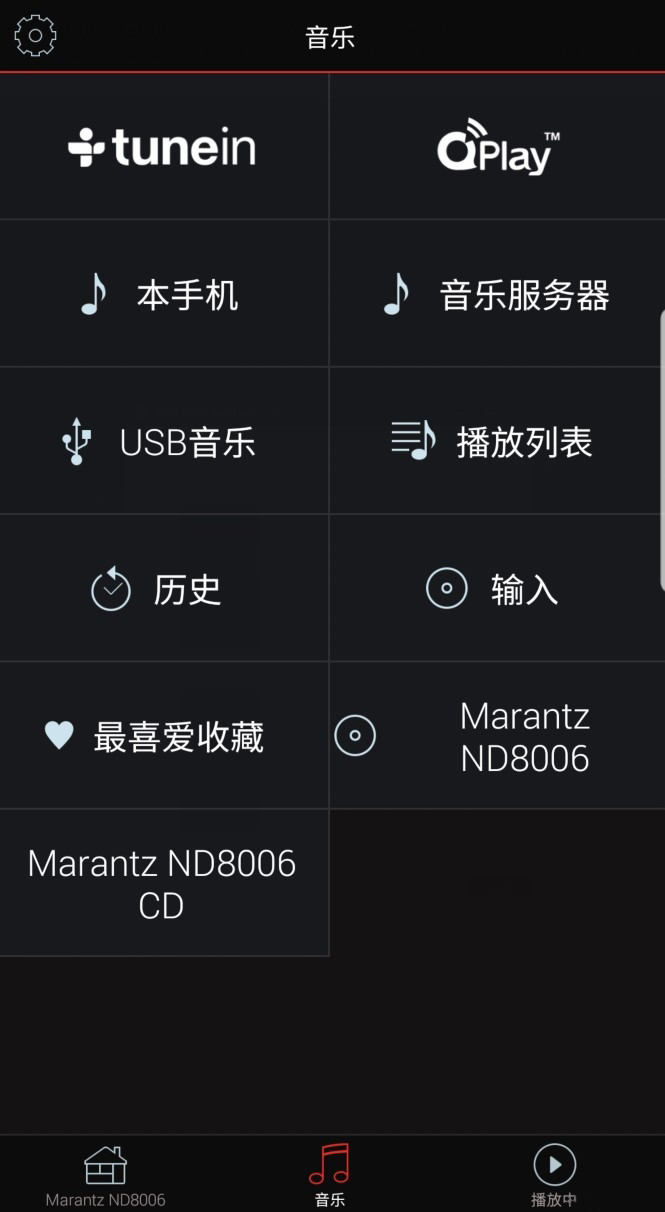665x1212 pixels.
Task: View 历史 playback history
Action: 164,588
